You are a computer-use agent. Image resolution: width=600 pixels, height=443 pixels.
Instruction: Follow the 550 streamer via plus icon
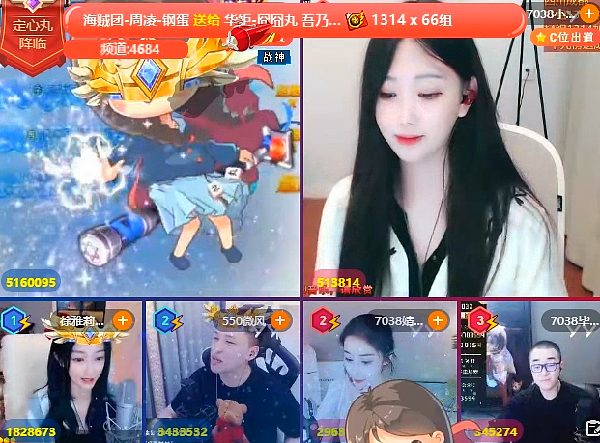[x=281, y=321]
